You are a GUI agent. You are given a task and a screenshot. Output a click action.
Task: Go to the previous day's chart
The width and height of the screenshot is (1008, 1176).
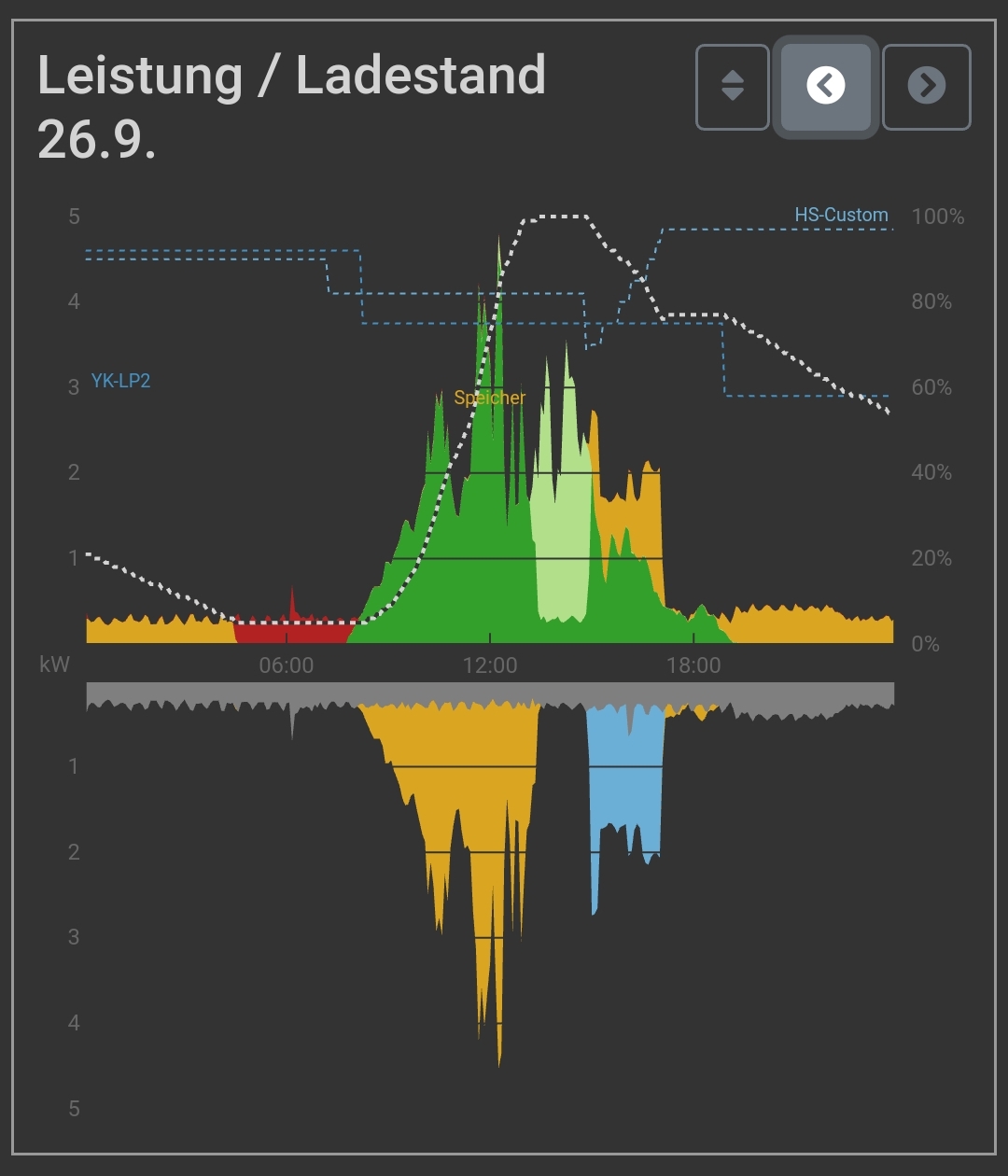[x=825, y=87]
